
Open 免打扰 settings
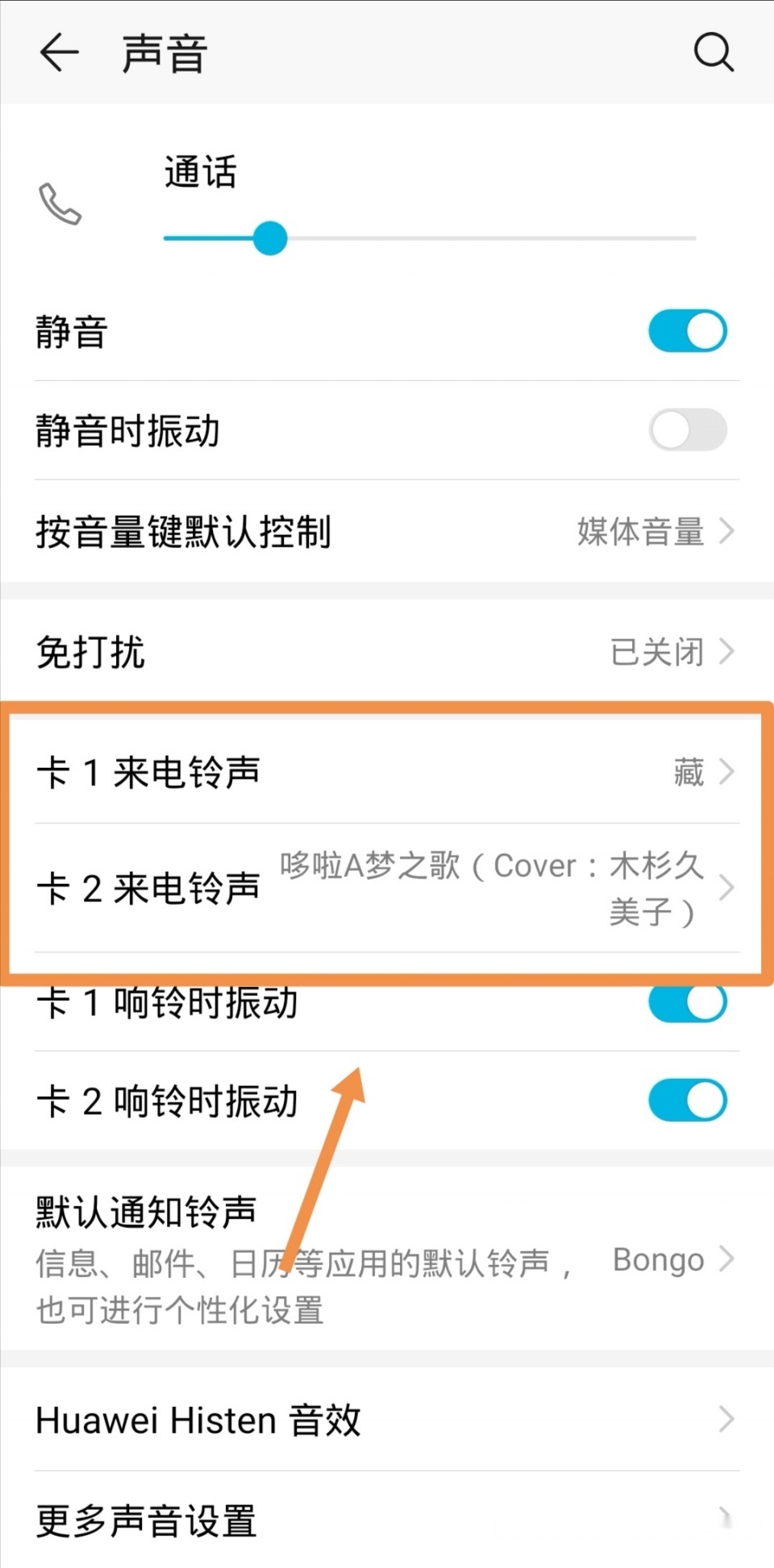[x=387, y=651]
